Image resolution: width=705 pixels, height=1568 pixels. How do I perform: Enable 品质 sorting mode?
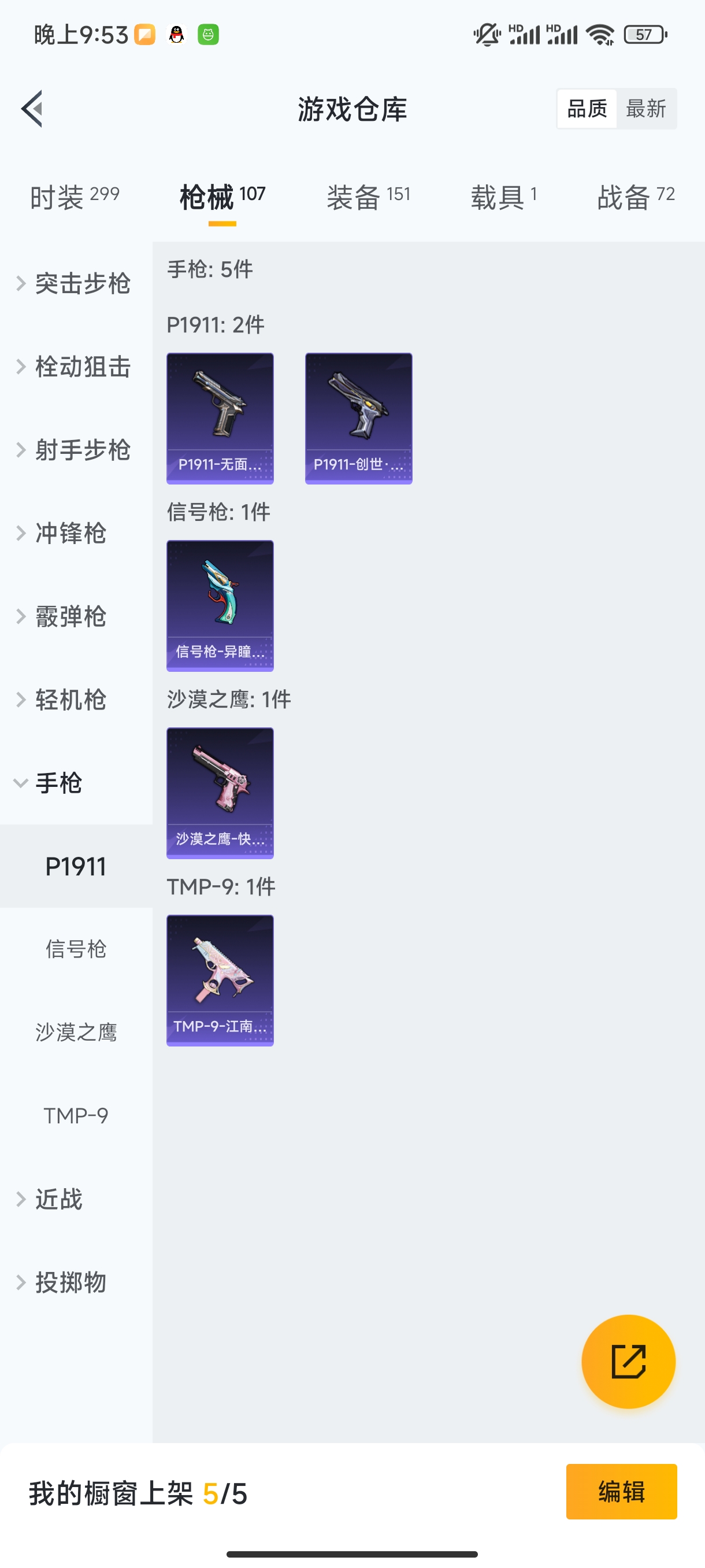point(586,108)
